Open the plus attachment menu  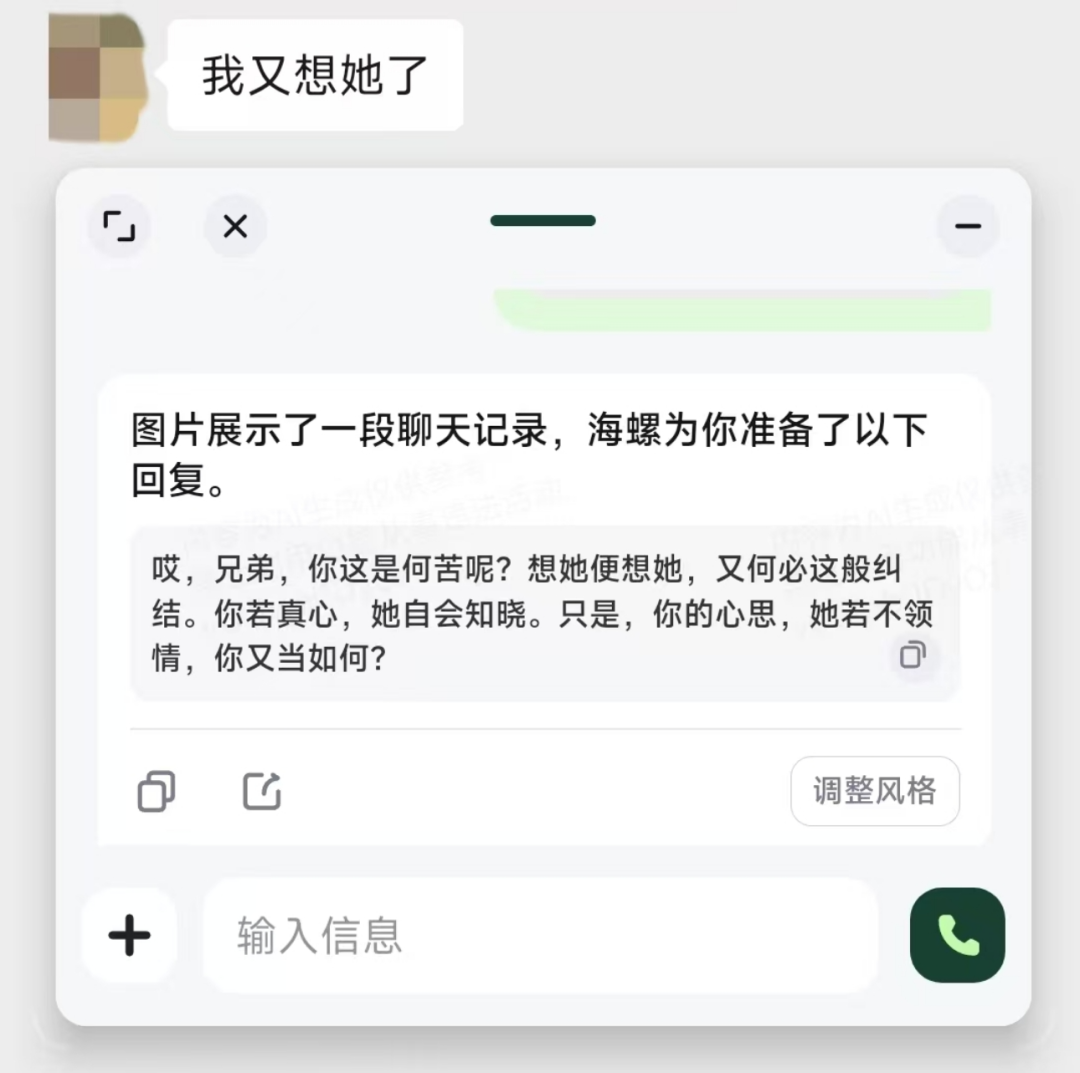130,936
